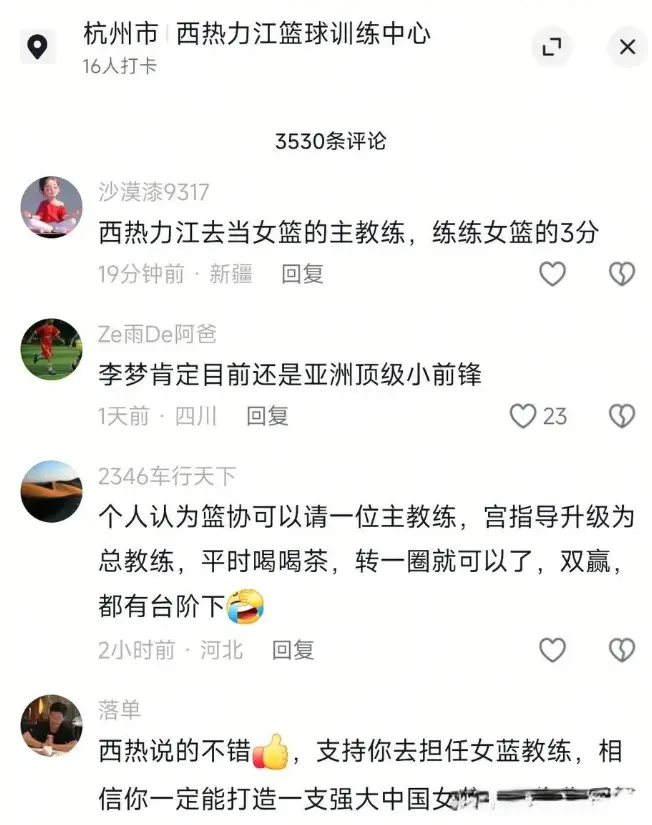Reply to the comment by 2346车行天下
The width and height of the screenshot is (652, 825).
[x=294, y=650]
